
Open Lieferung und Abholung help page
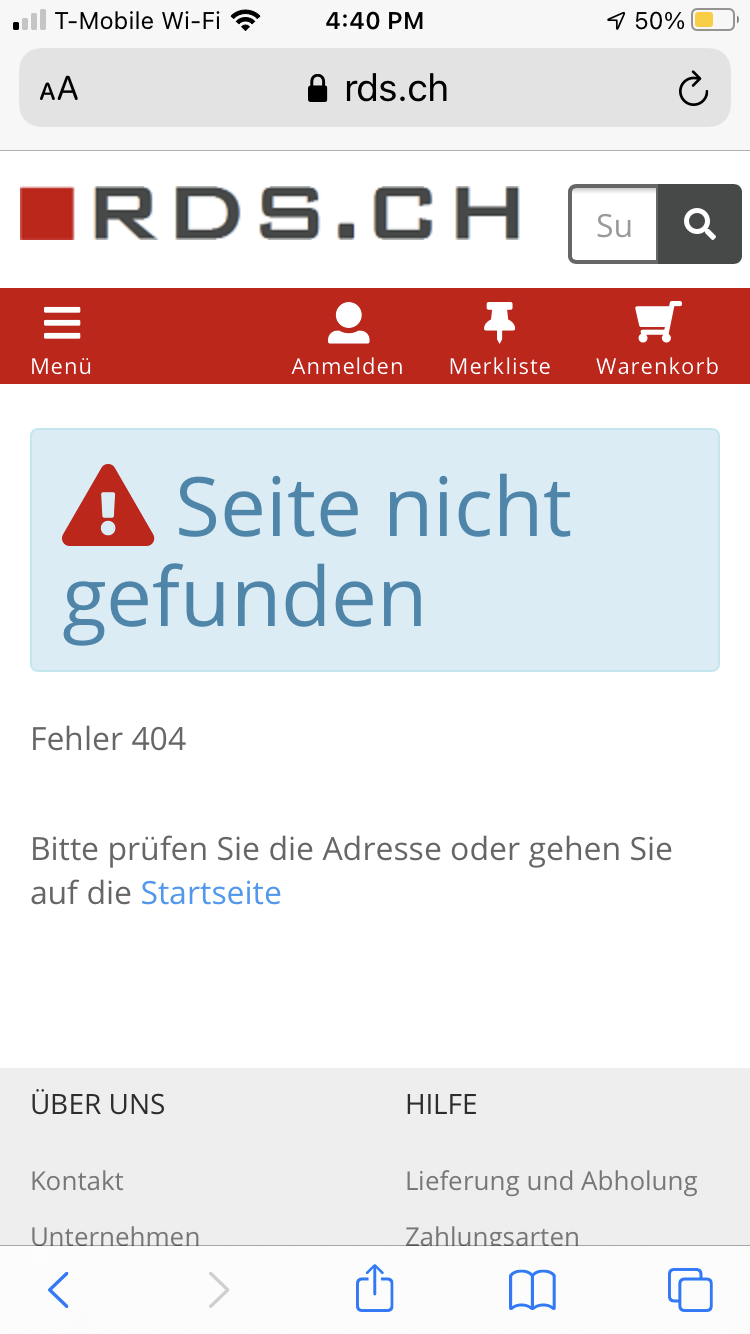coord(551,1180)
